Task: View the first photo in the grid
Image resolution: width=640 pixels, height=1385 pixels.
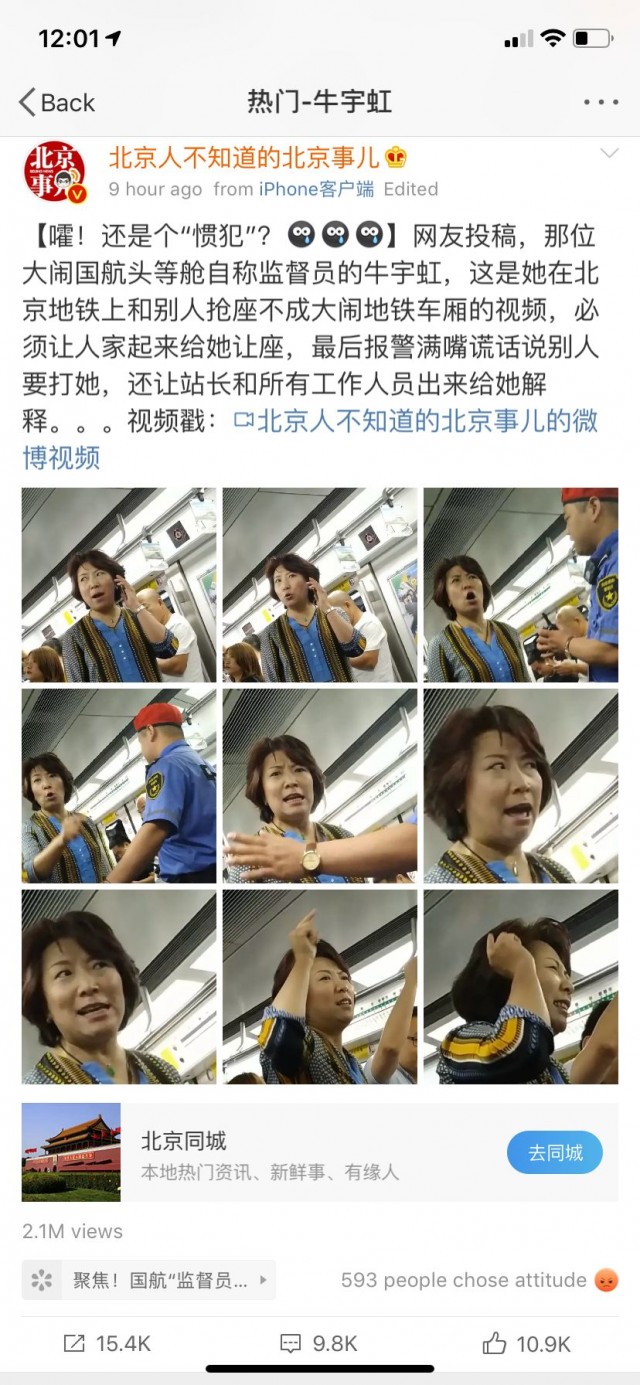Action: pyautogui.click(x=119, y=585)
